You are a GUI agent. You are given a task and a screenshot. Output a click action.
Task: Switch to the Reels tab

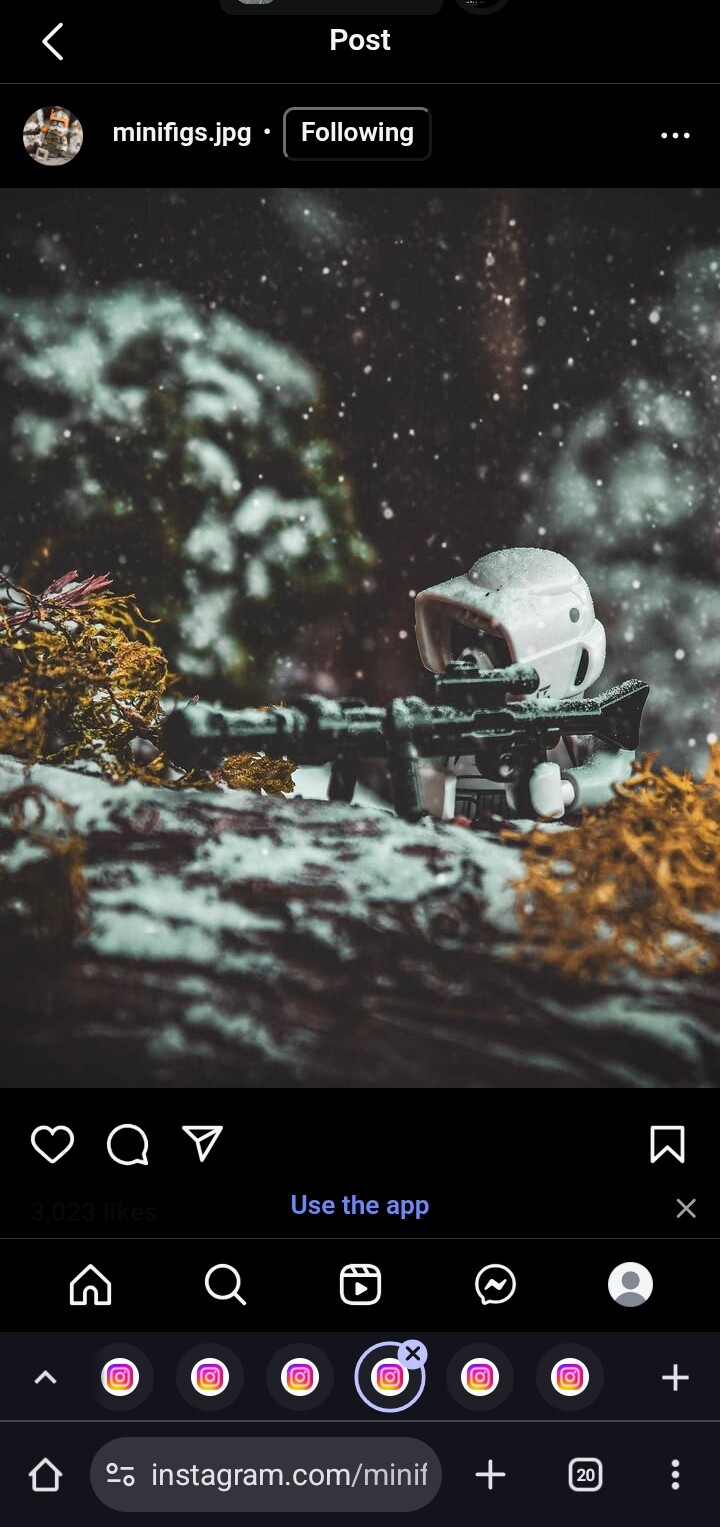pyautogui.click(x=360, y=1285)
